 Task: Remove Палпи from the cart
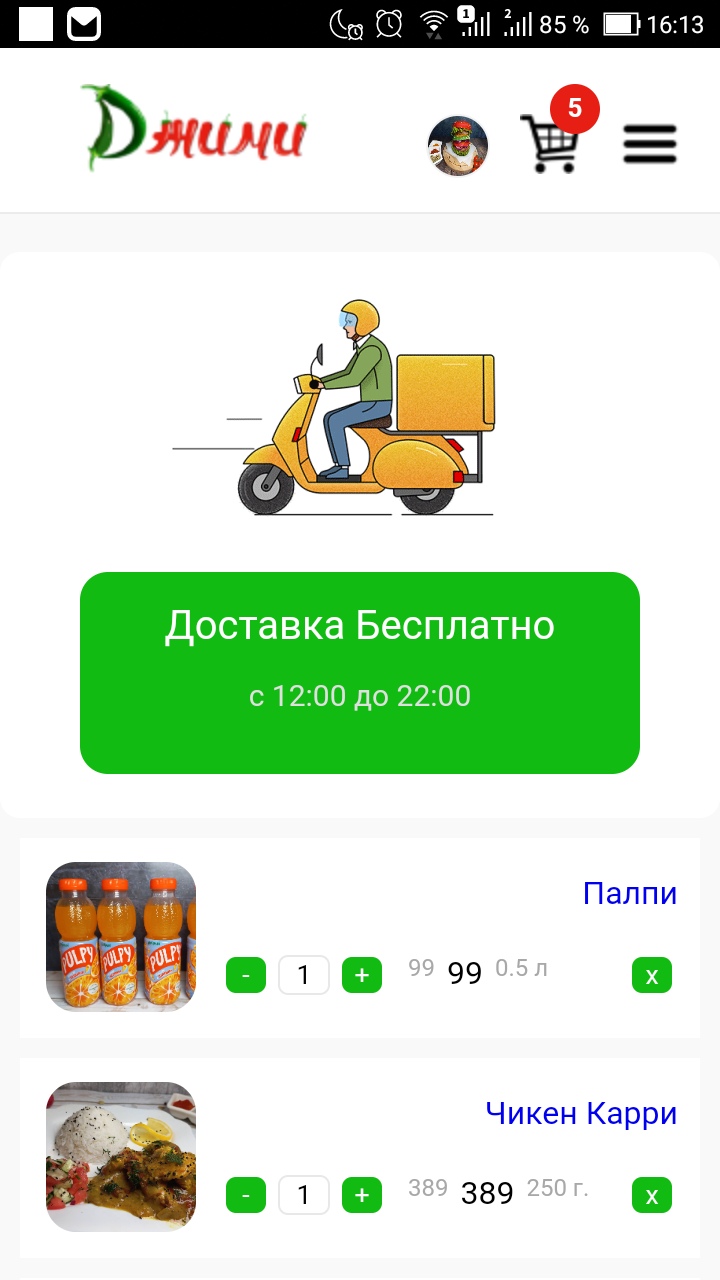pyautogui.click(x=652, y=975)
